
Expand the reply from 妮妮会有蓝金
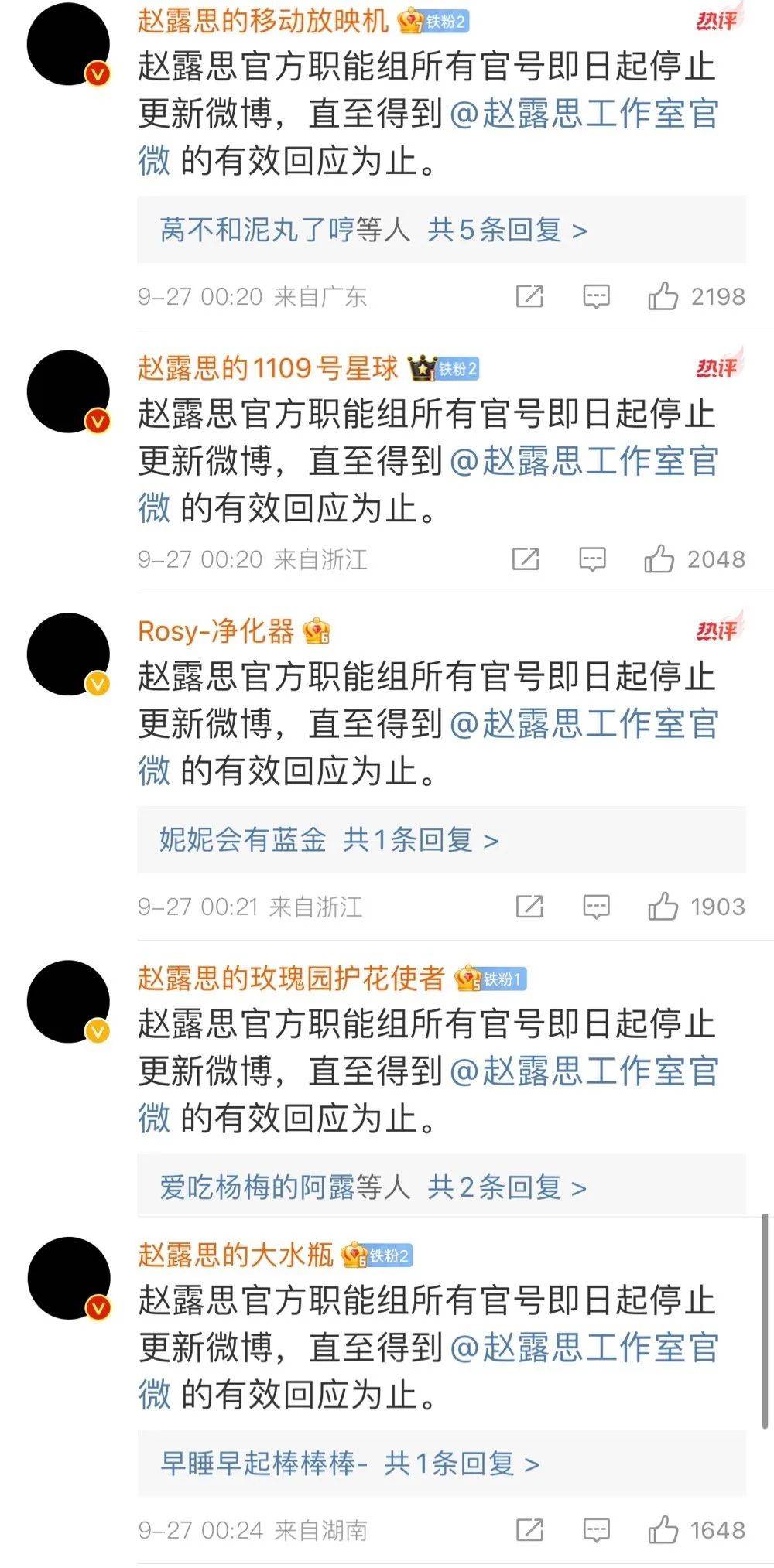[328, 840]
